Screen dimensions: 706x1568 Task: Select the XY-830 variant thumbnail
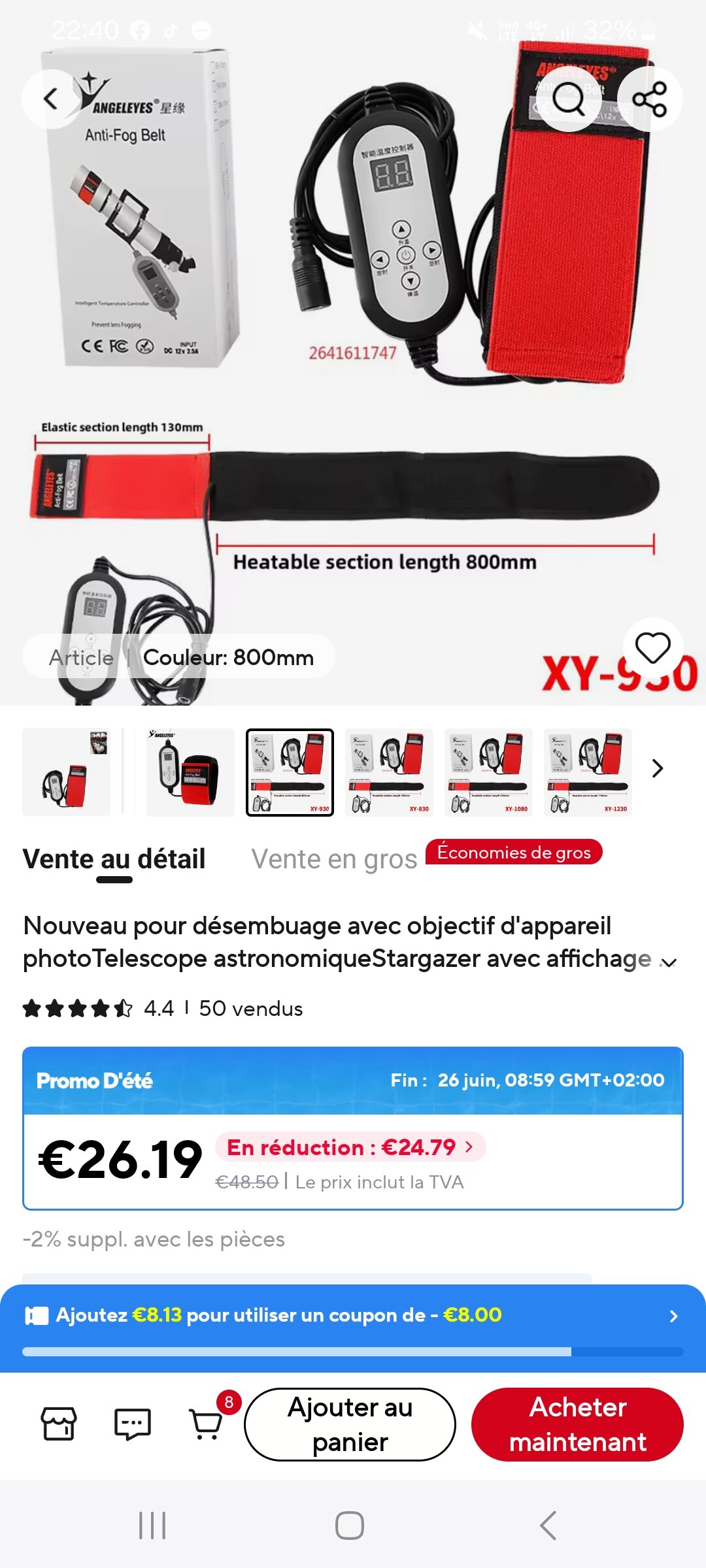click(x=389, y=772)
